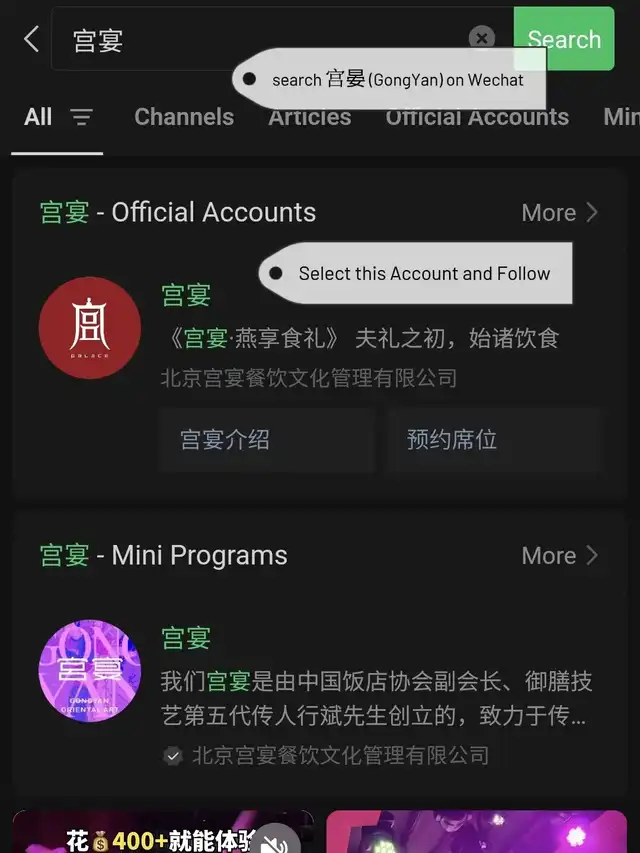Screen dimensions: 640x853
Task: Switch to the All tab
Action: (38, 117)
